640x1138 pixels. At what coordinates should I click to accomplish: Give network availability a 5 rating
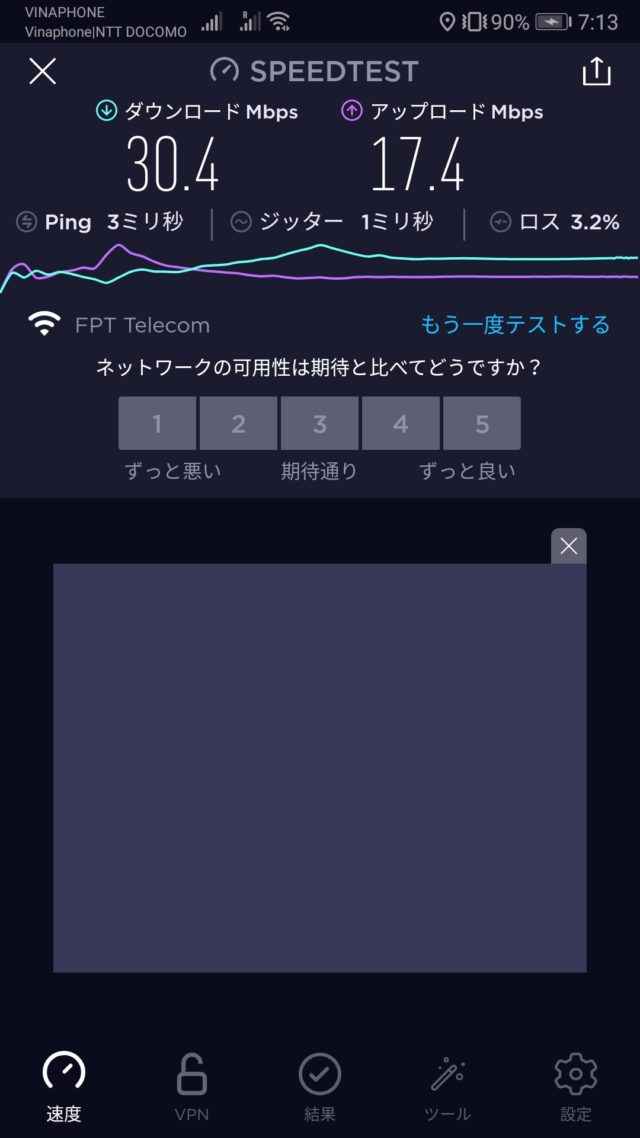tap(482, 424)
